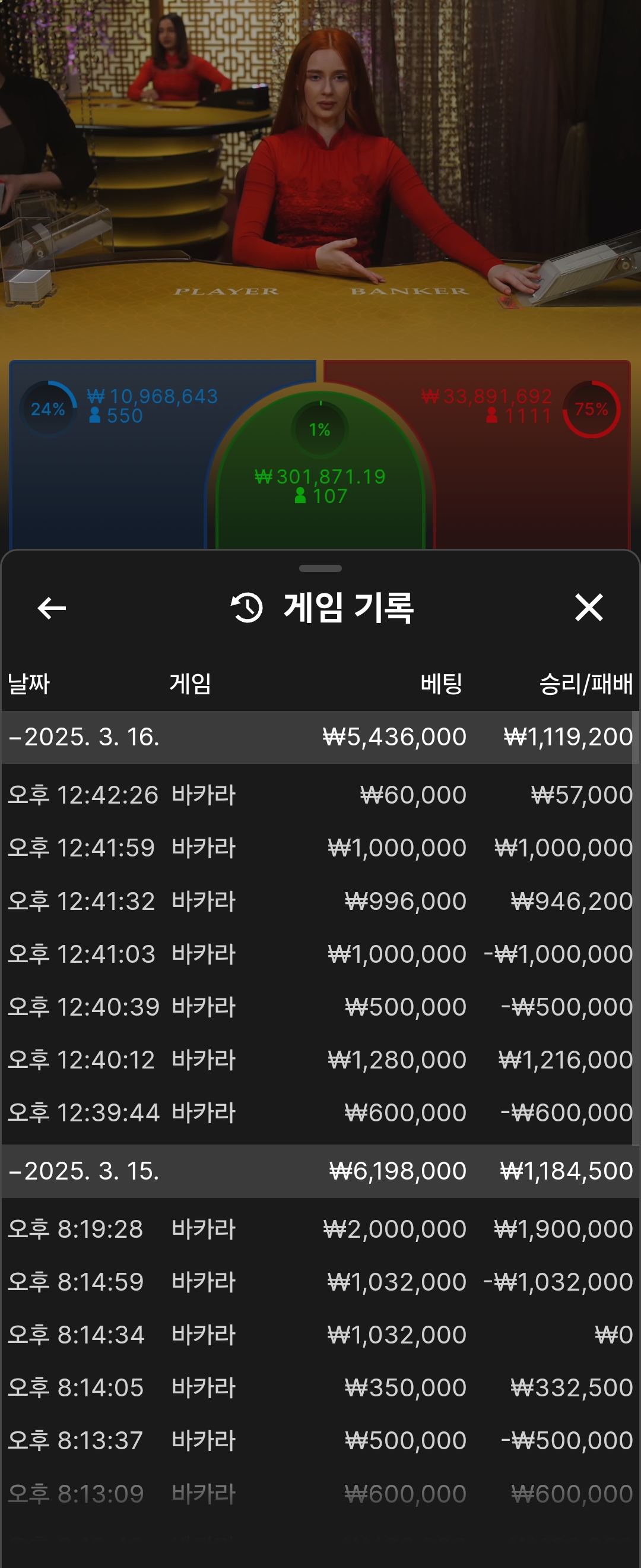This screenshot has width=641, height=1568.
Task: Open the 오후 12:41:59 바카라 record
Action: [x=320, y=848]
